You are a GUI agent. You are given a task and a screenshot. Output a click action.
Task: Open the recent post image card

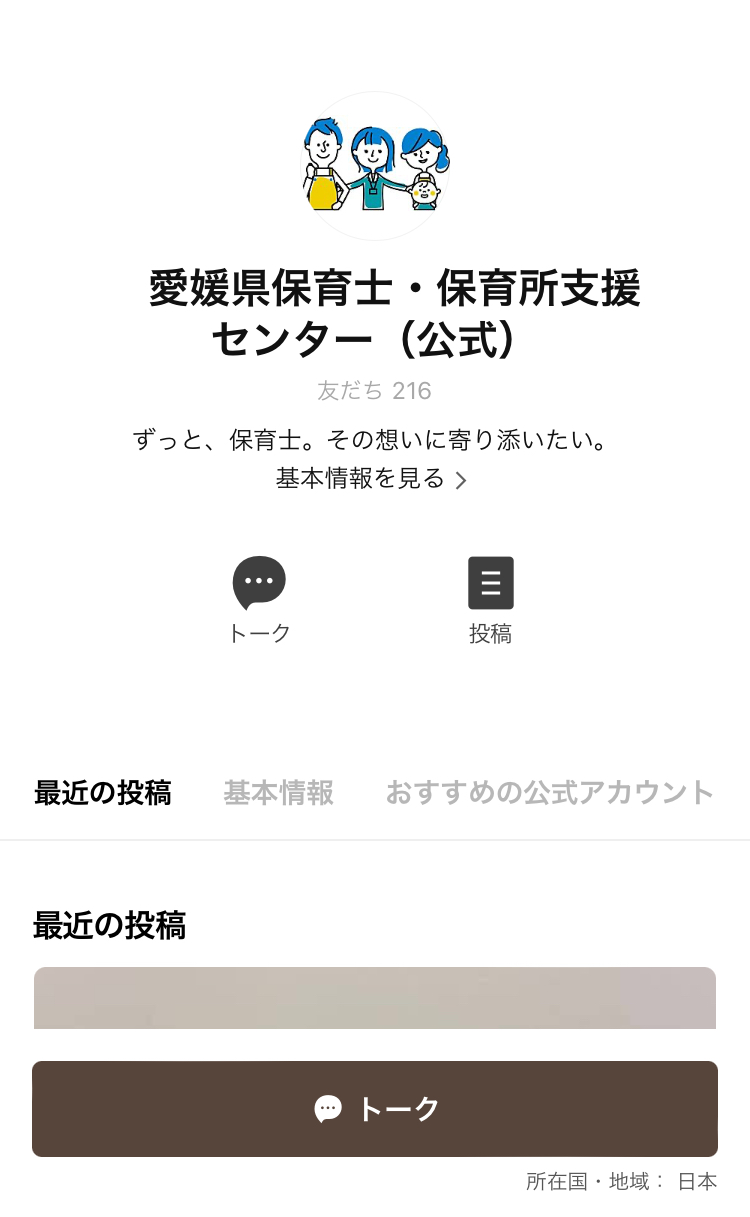tap(374, 998)
